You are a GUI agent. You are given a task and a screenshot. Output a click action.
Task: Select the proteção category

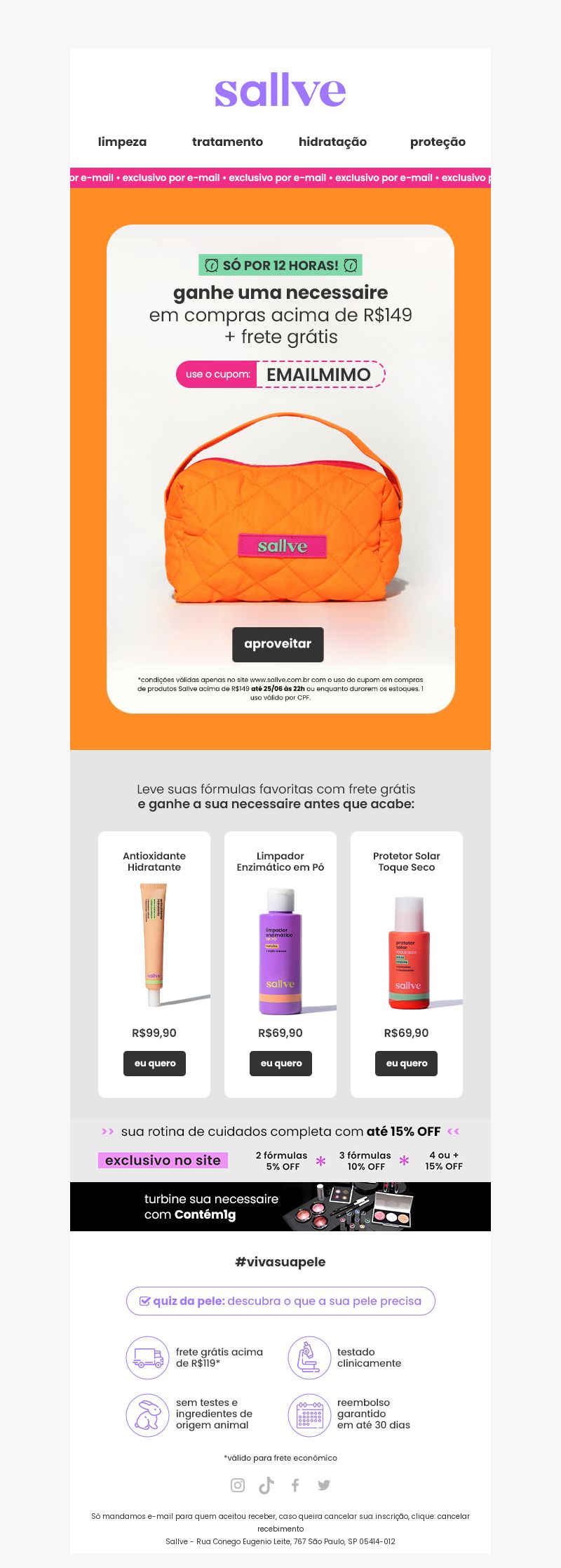(x=438, y=142)
